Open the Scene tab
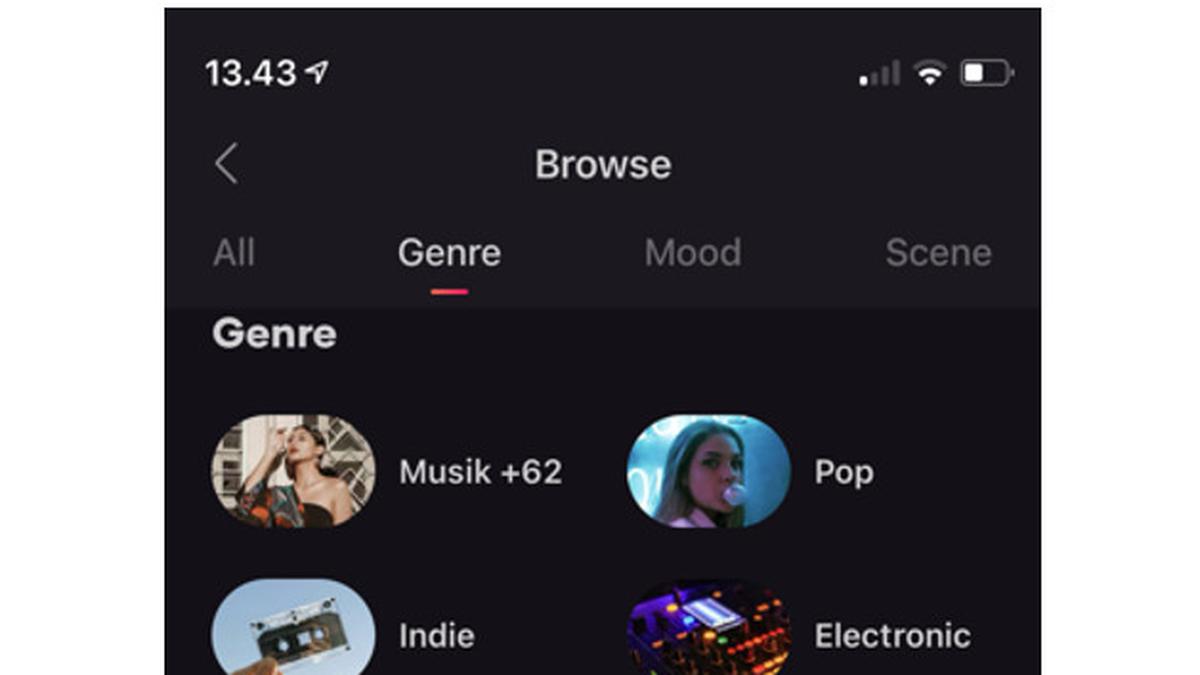This screenshot has width=1200, height=675. (937, 253)
